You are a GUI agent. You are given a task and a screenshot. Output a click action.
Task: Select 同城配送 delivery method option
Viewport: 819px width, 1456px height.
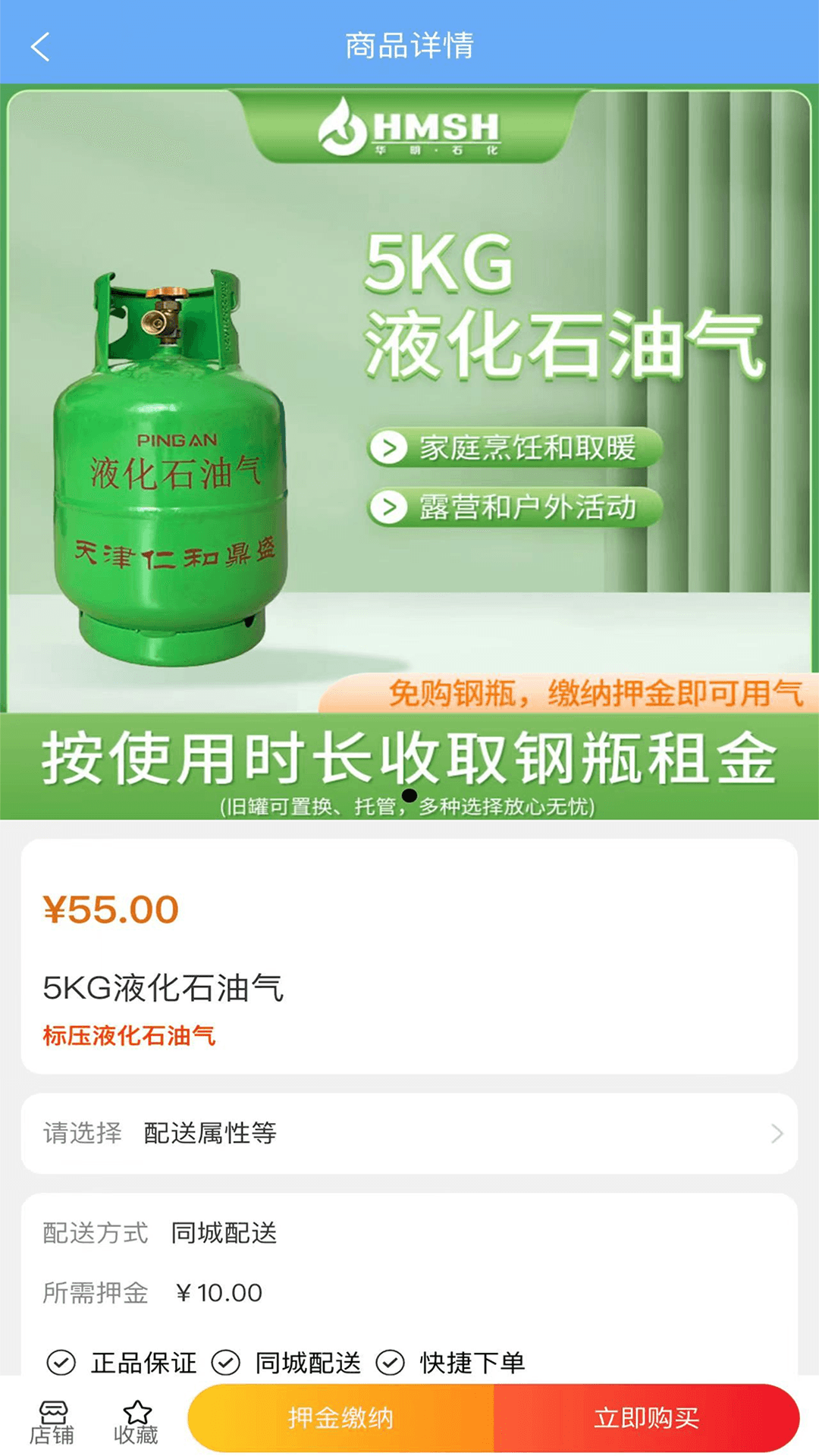pyautogui.click(x=225, y=1233)
